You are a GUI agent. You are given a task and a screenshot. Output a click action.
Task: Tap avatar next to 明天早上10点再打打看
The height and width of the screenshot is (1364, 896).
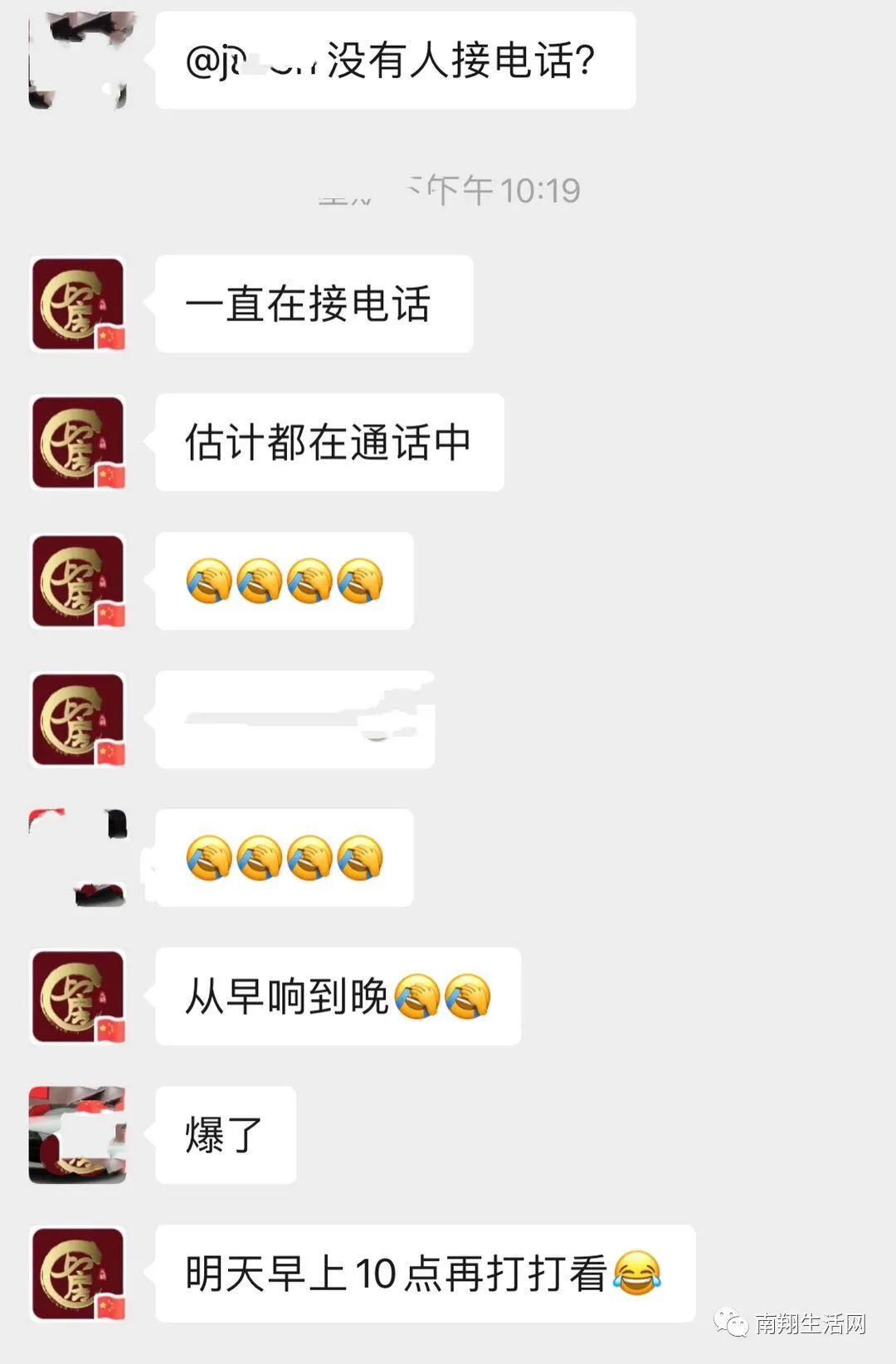(x=77, y=1274)
